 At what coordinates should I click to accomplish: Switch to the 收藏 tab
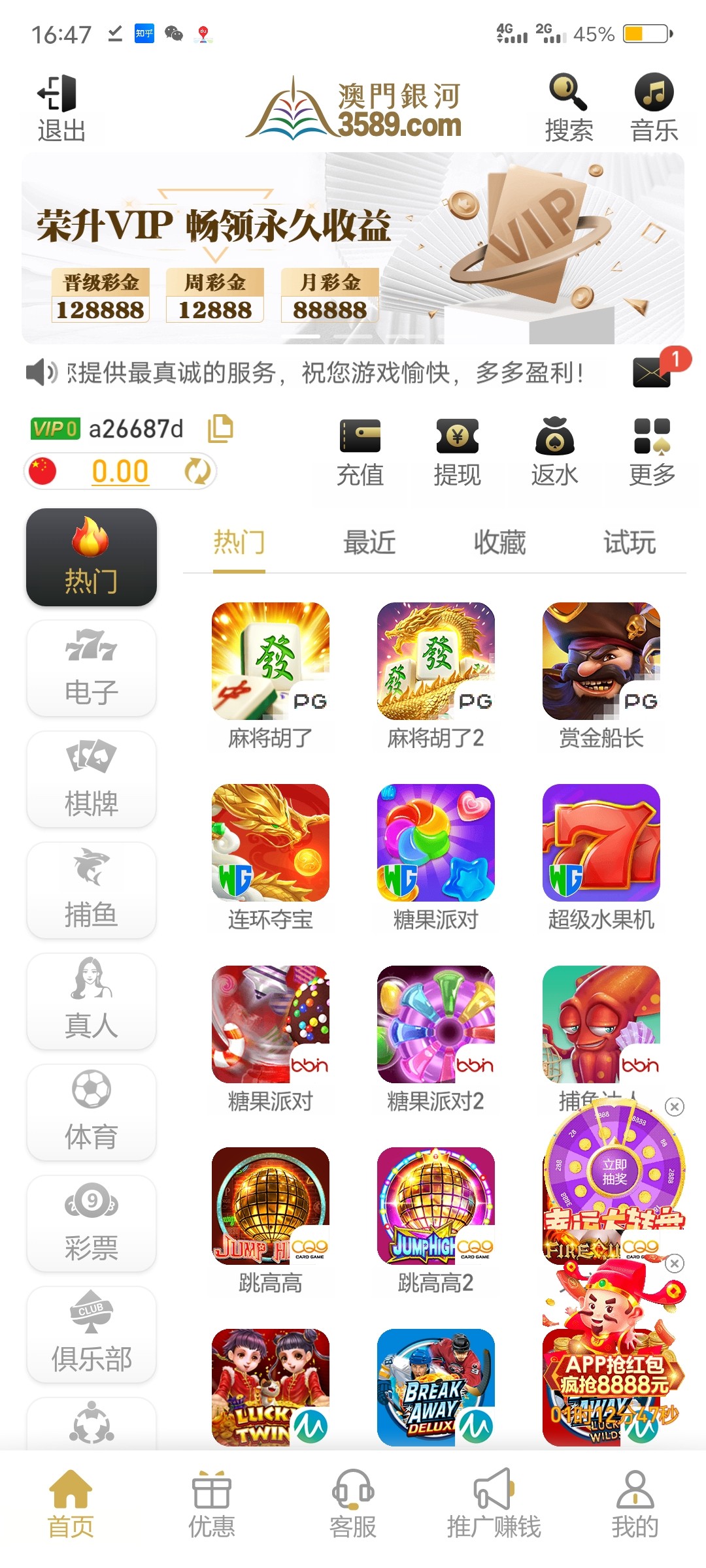click(499, 542)
